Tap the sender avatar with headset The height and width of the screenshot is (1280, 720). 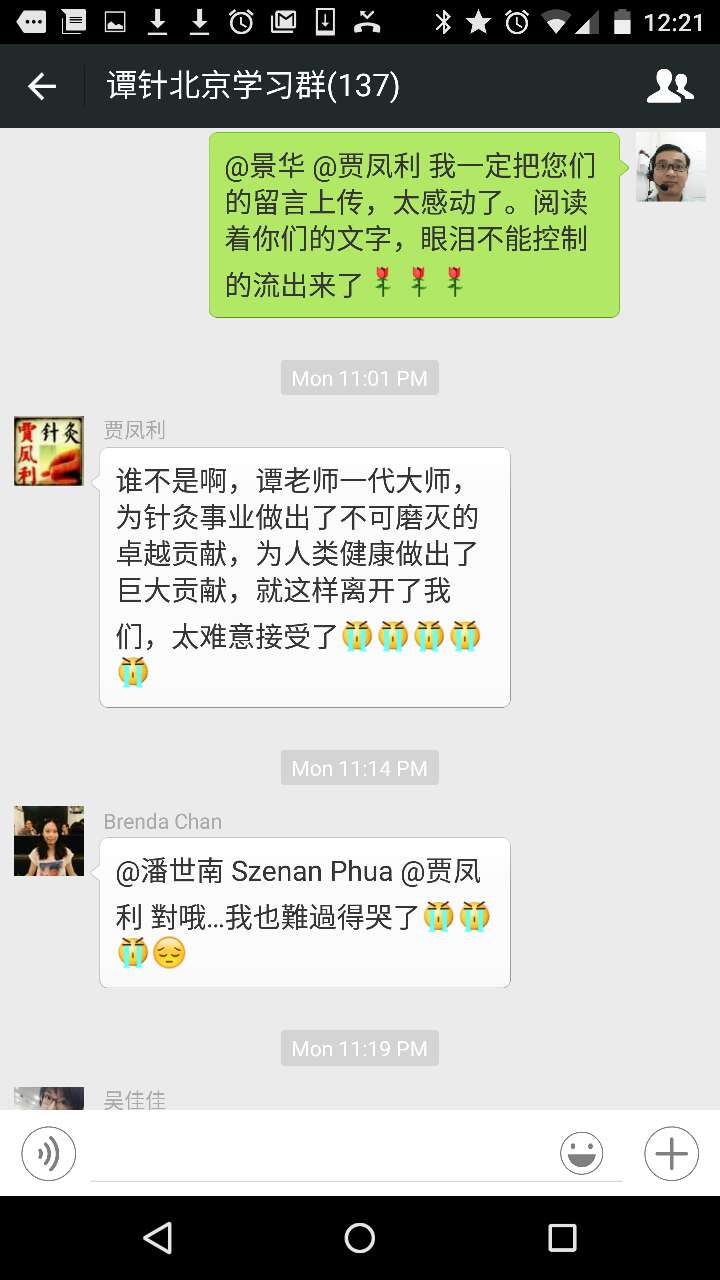click(x=671, y=167)
